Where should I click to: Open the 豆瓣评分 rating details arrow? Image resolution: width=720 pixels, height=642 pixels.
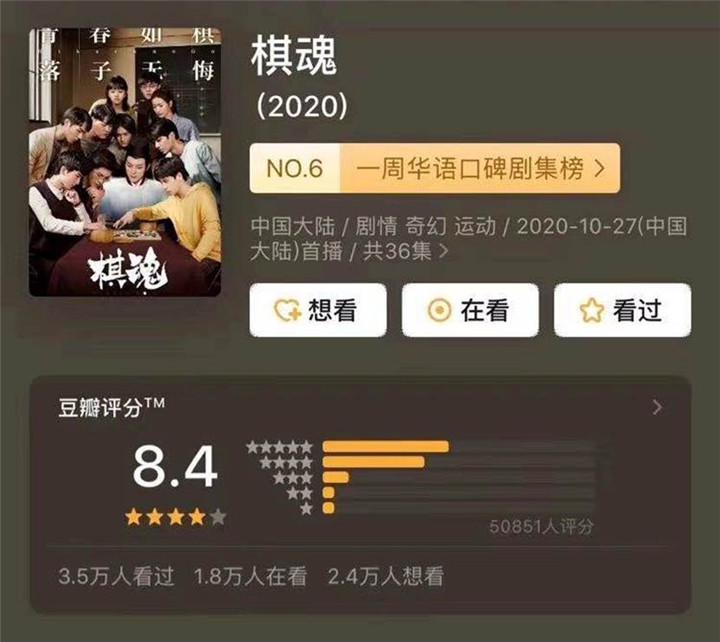tap(657, 407)
